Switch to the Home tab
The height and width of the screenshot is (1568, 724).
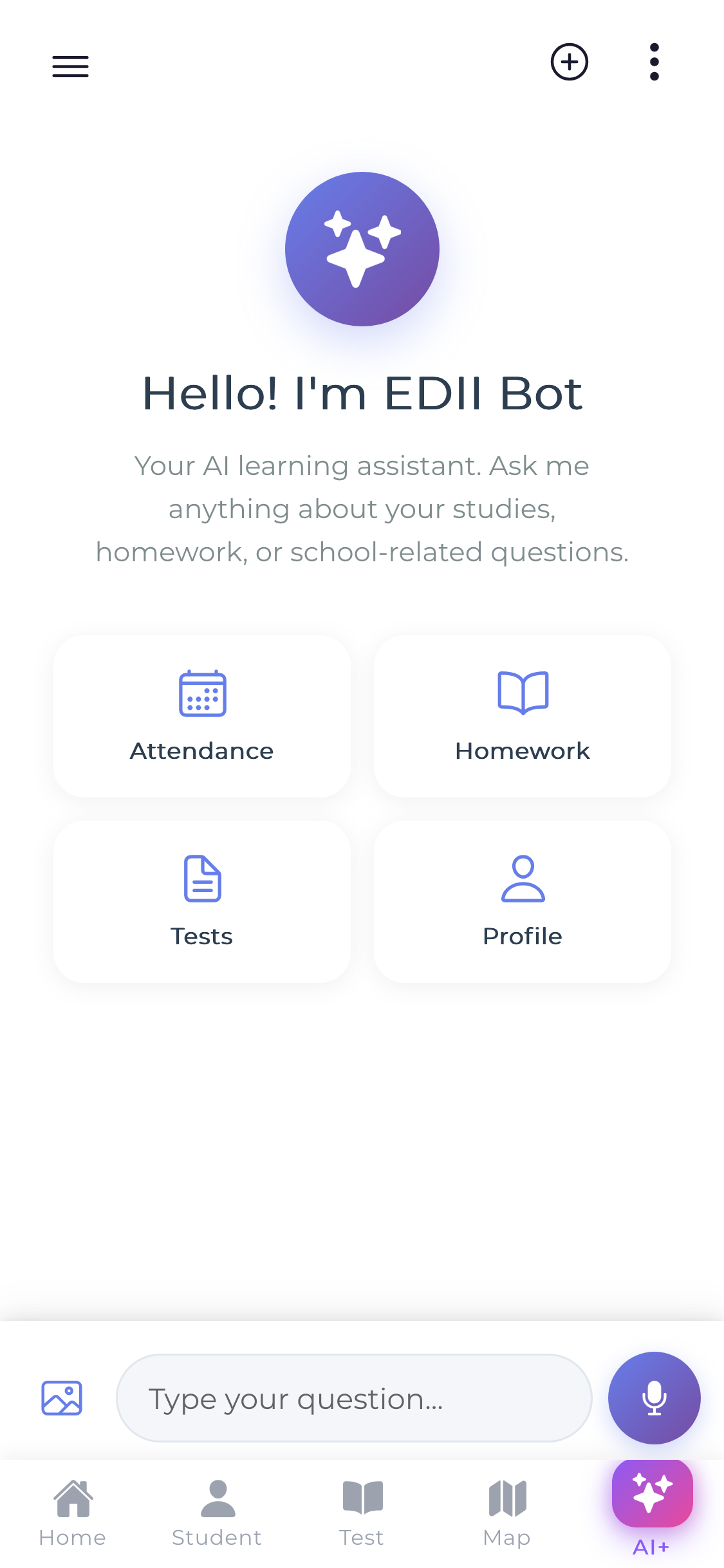coord(73,1513)
